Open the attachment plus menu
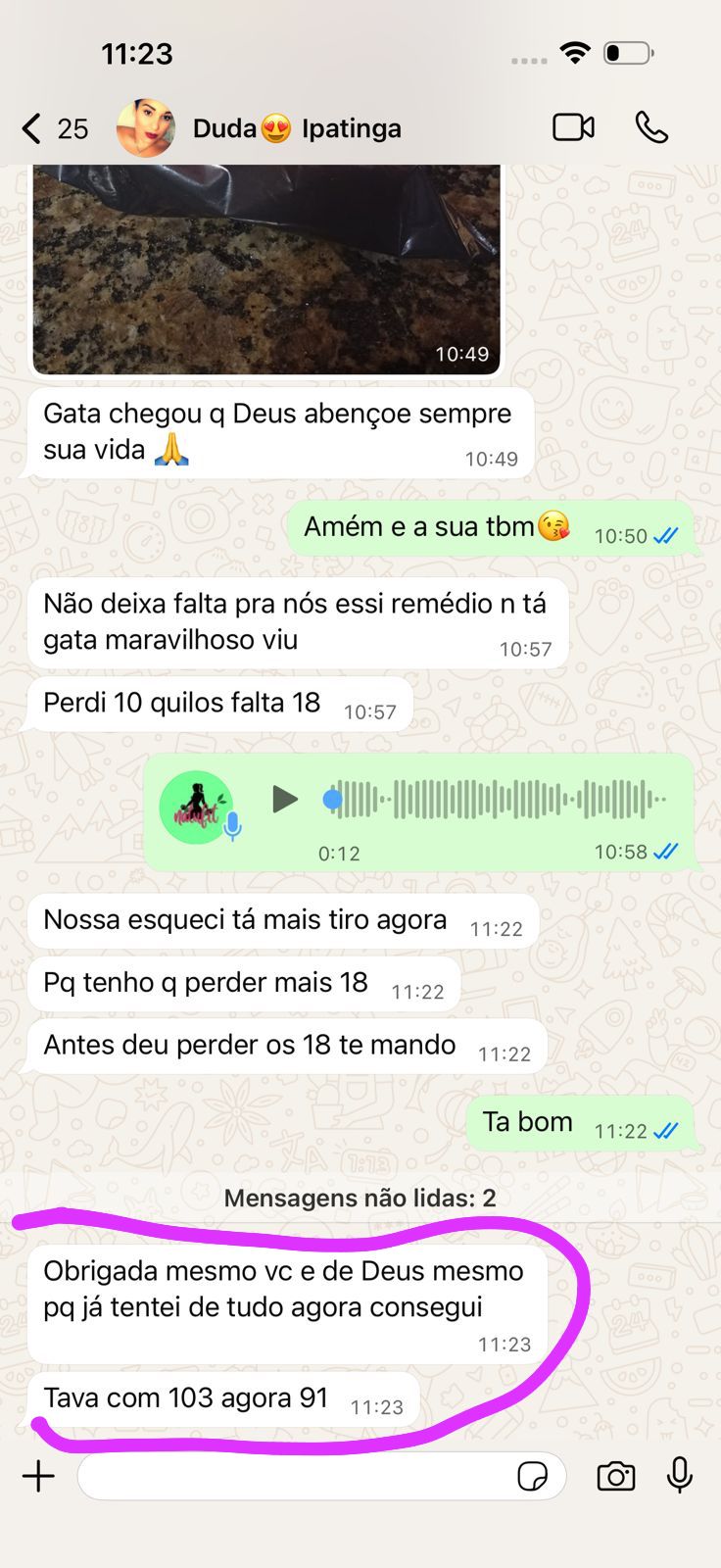721x1568 pixels. (38, 1476)
